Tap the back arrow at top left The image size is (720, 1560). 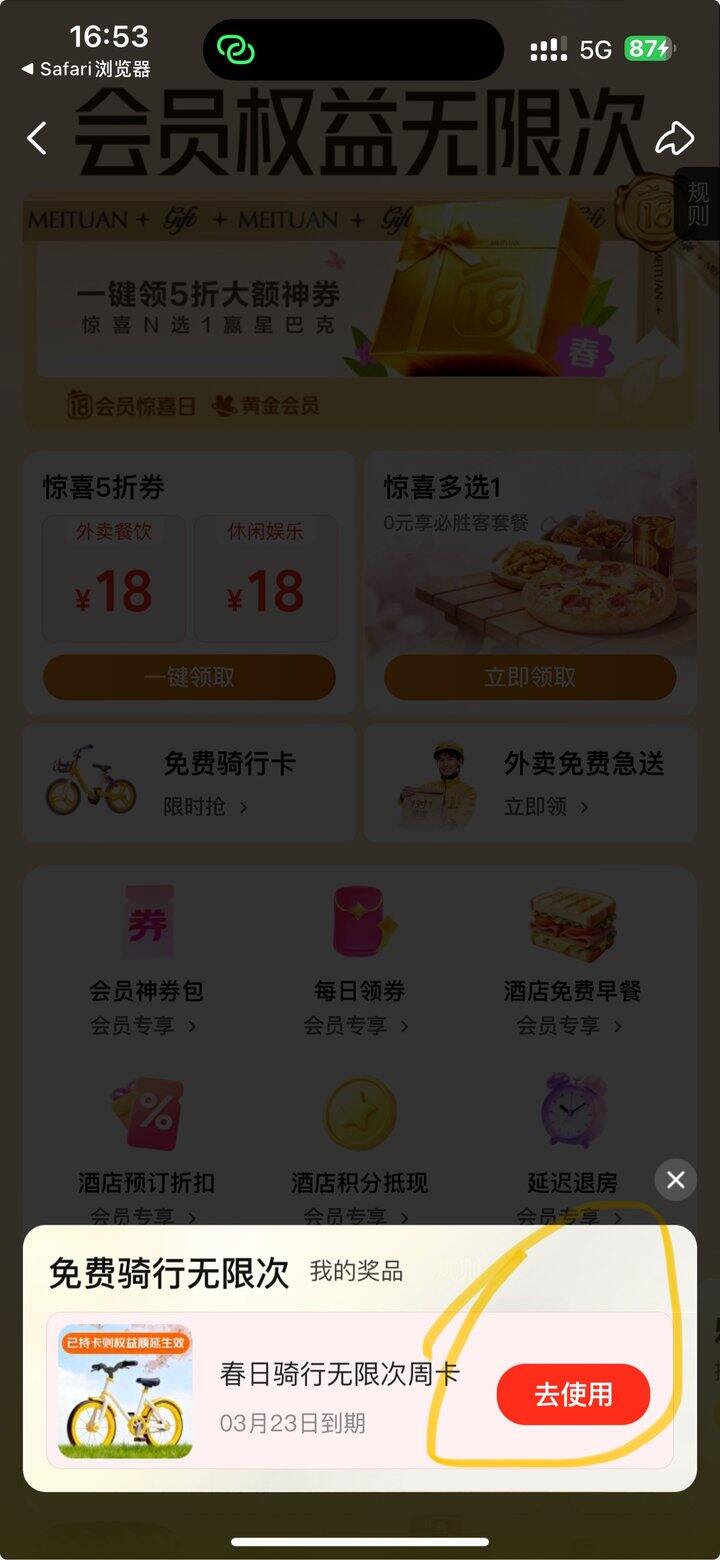pyautogui.click(x=37, y=138)
